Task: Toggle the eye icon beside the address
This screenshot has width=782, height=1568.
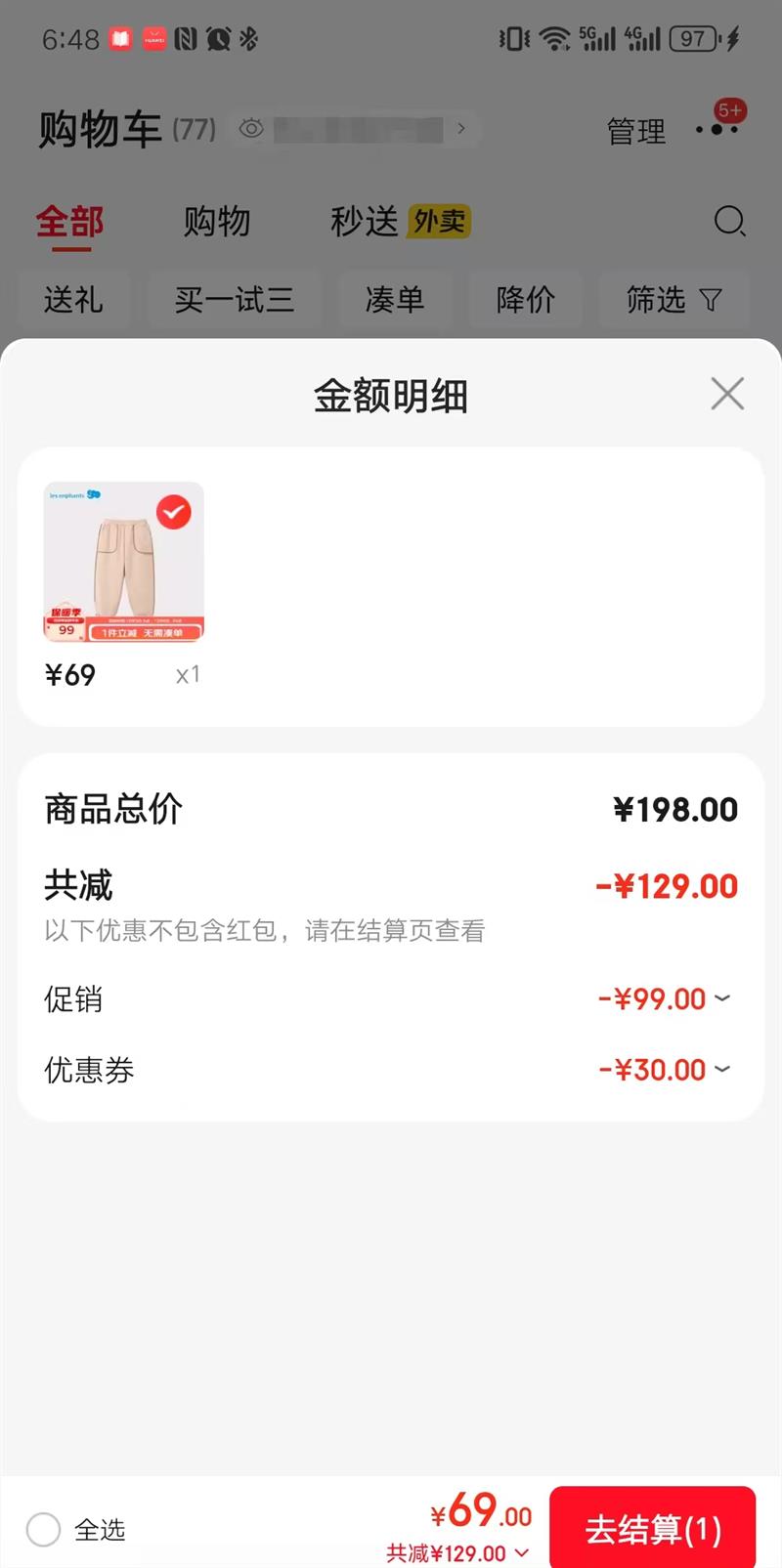Action: (251, 129)
